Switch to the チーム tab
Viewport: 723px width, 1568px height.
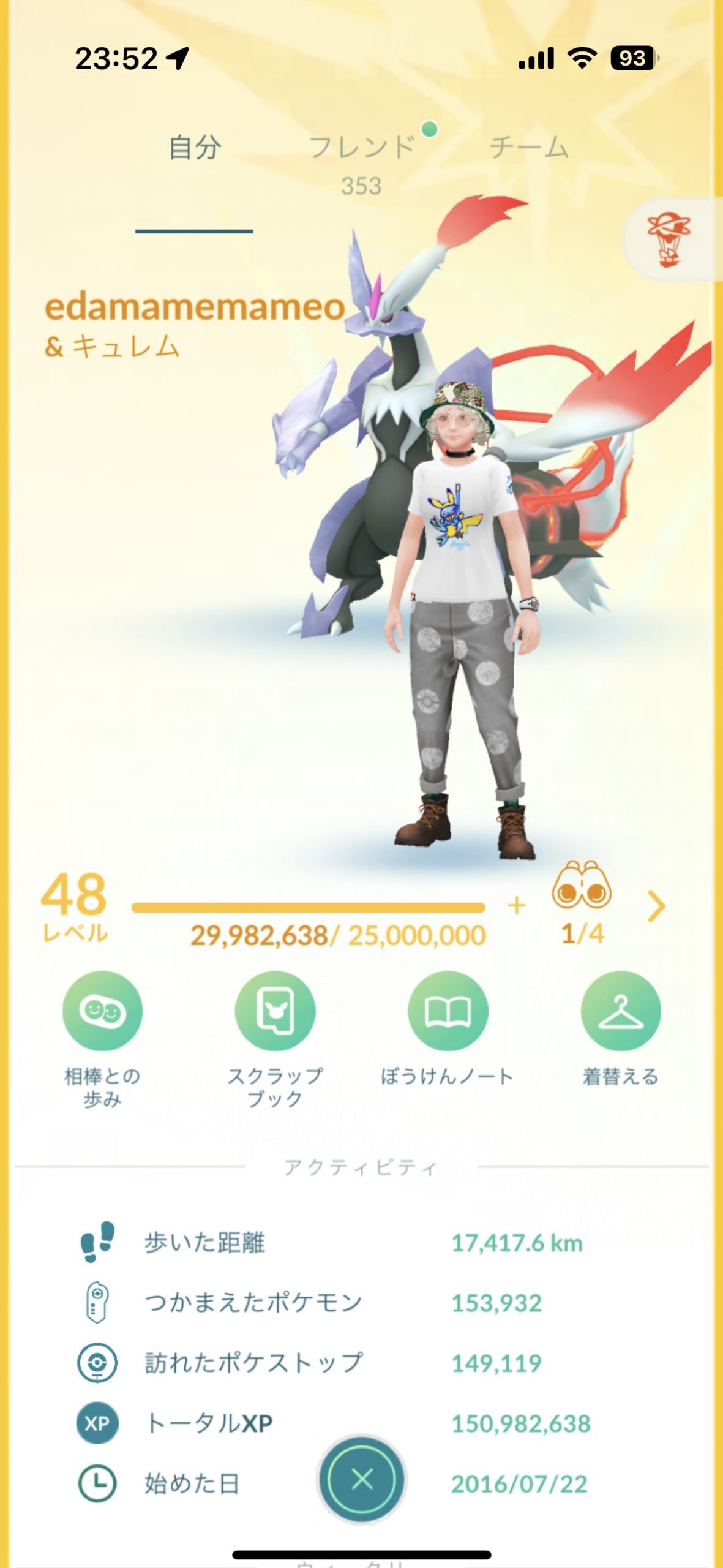[x=529, y=148]
